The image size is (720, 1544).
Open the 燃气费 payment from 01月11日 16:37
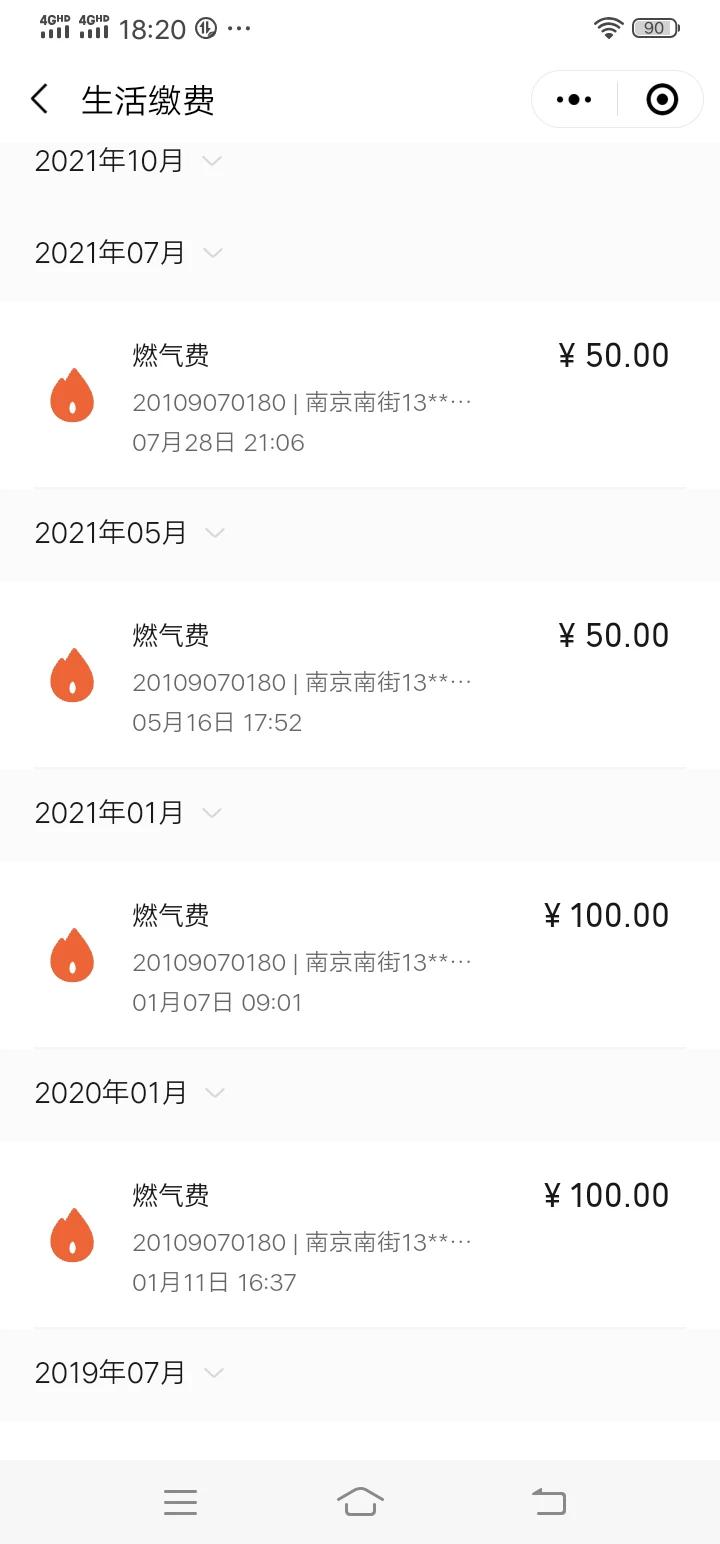click(x=360, y=1235)
